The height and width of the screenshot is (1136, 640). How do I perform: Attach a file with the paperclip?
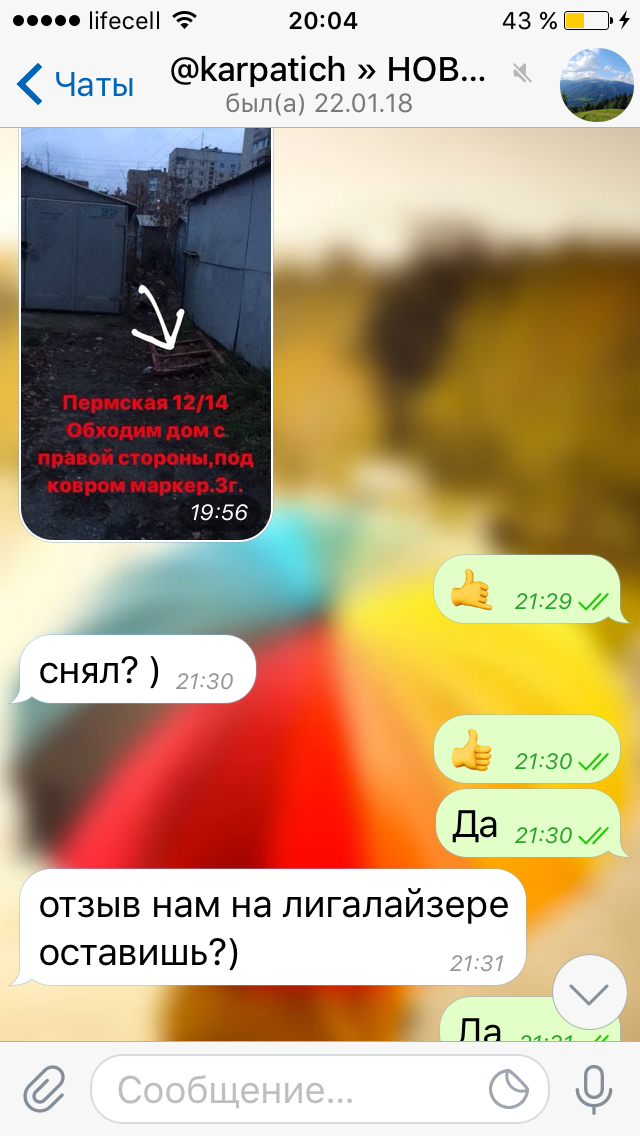coord(45,1089)
